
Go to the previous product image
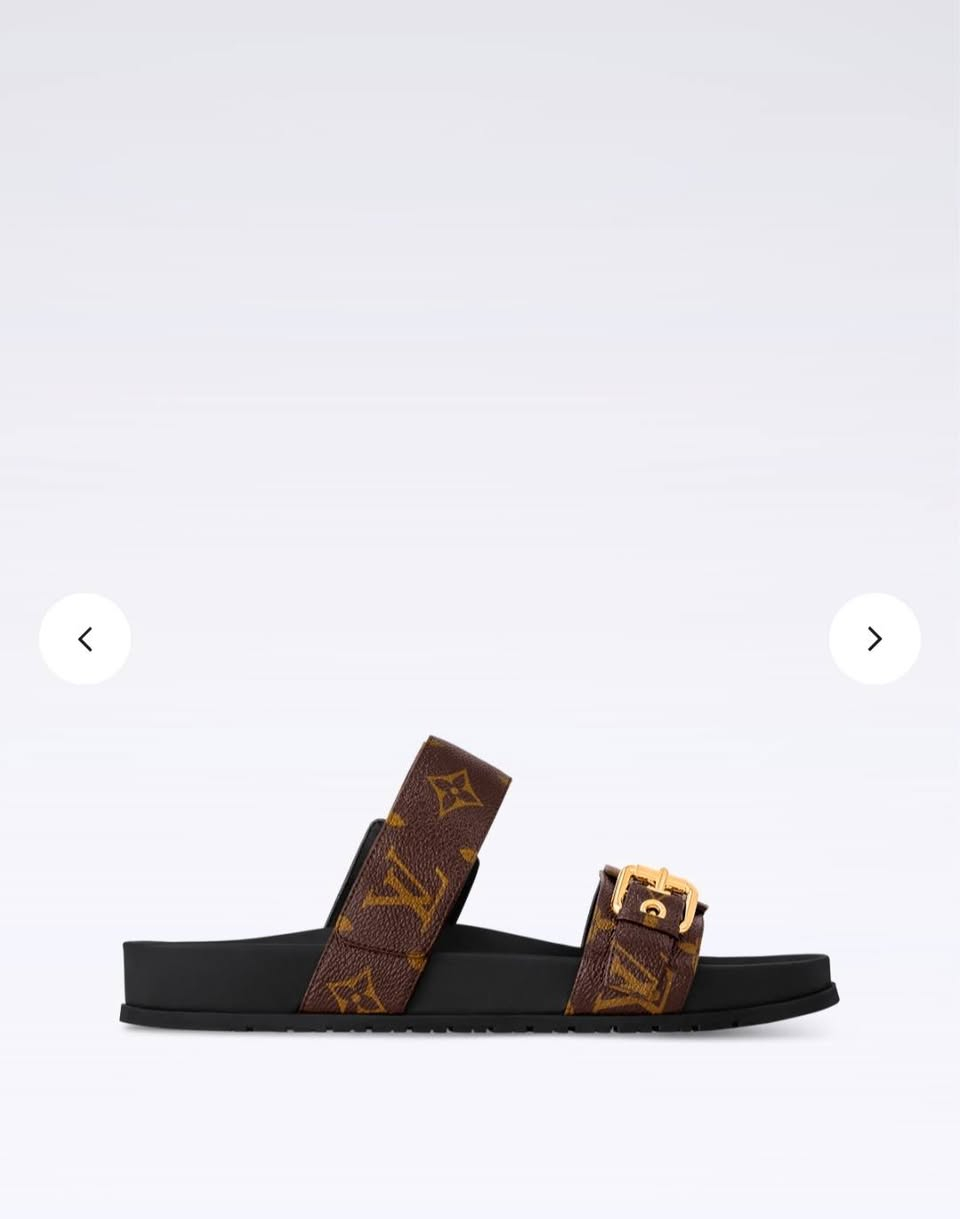[x=85, y=639]
